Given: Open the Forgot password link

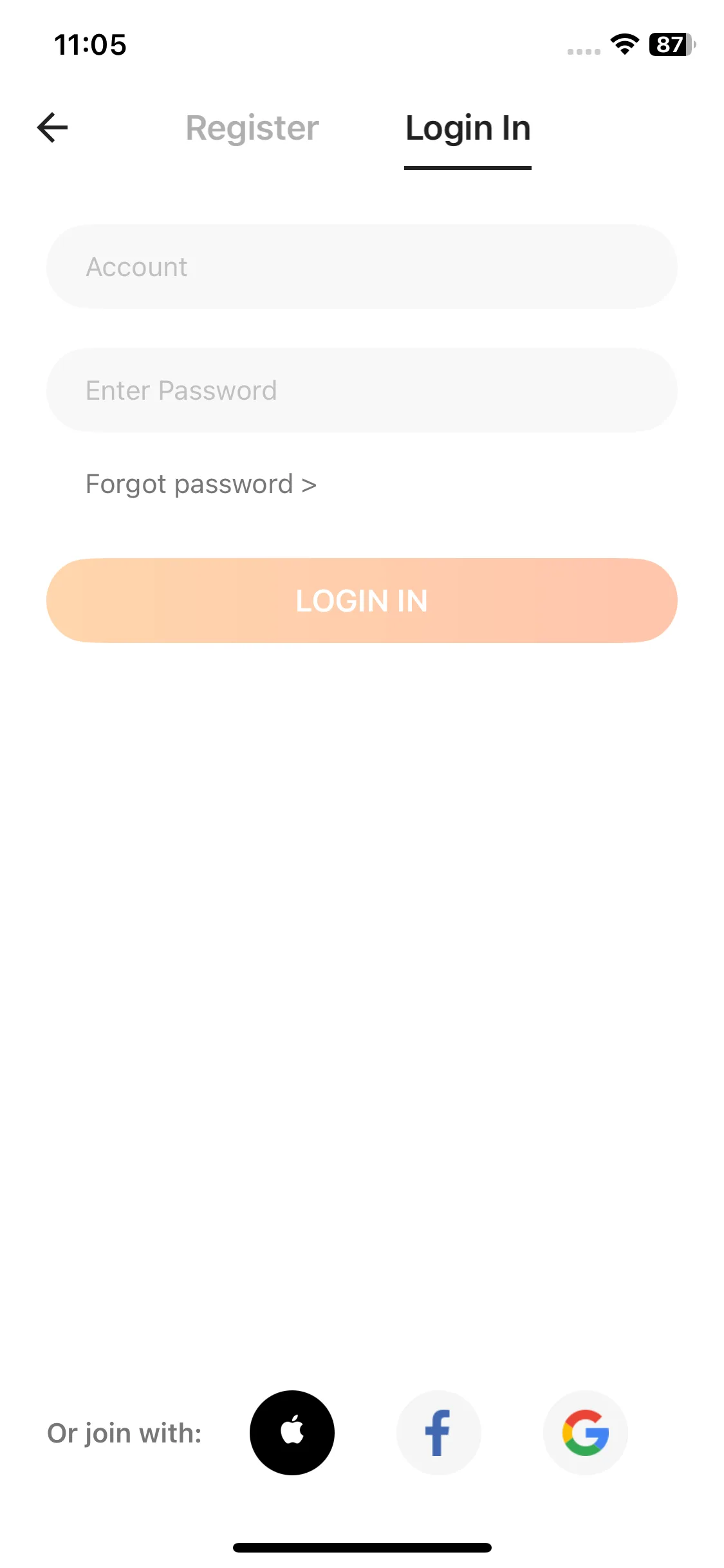Looking at the screenshot, I should coord(201,484).
